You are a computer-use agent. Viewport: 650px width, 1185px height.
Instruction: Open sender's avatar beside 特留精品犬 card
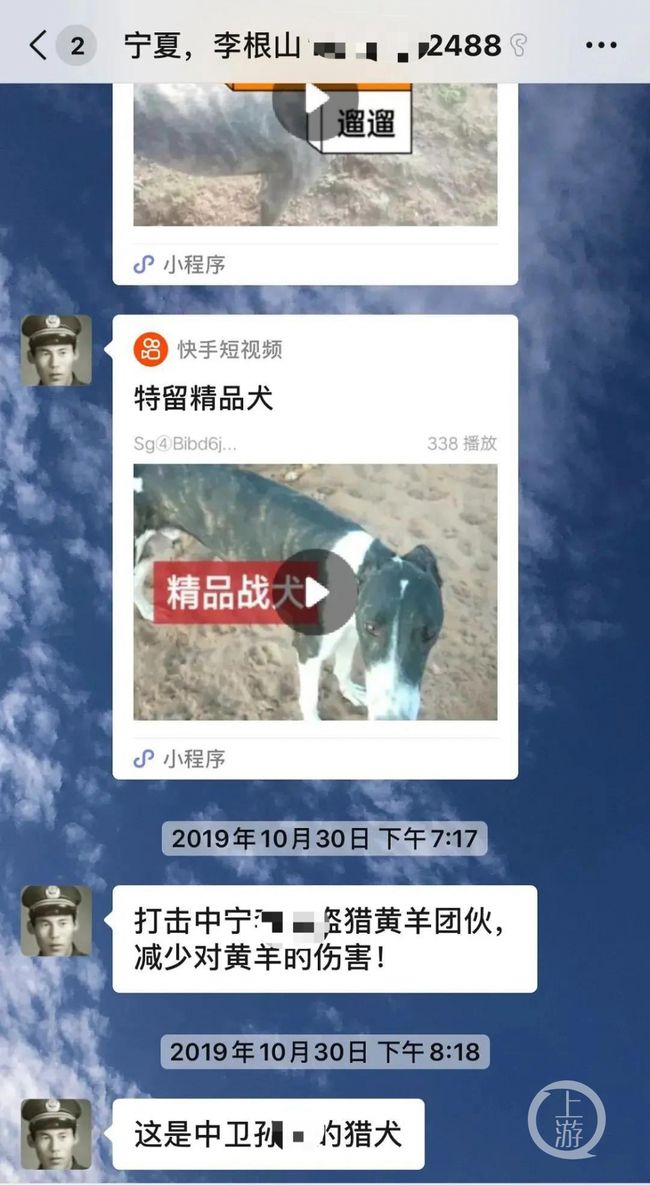(56, 351)
